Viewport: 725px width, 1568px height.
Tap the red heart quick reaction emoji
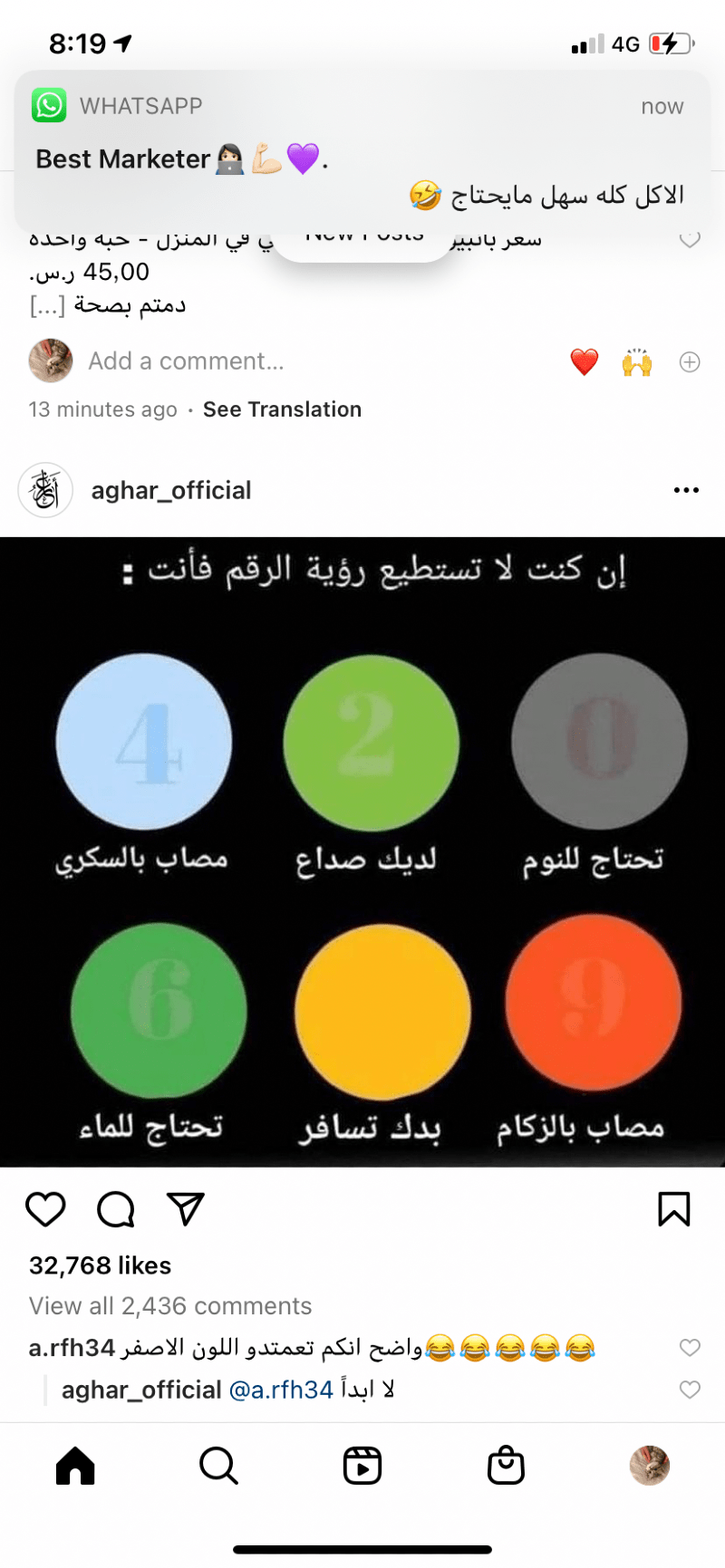tap(585, 361)
